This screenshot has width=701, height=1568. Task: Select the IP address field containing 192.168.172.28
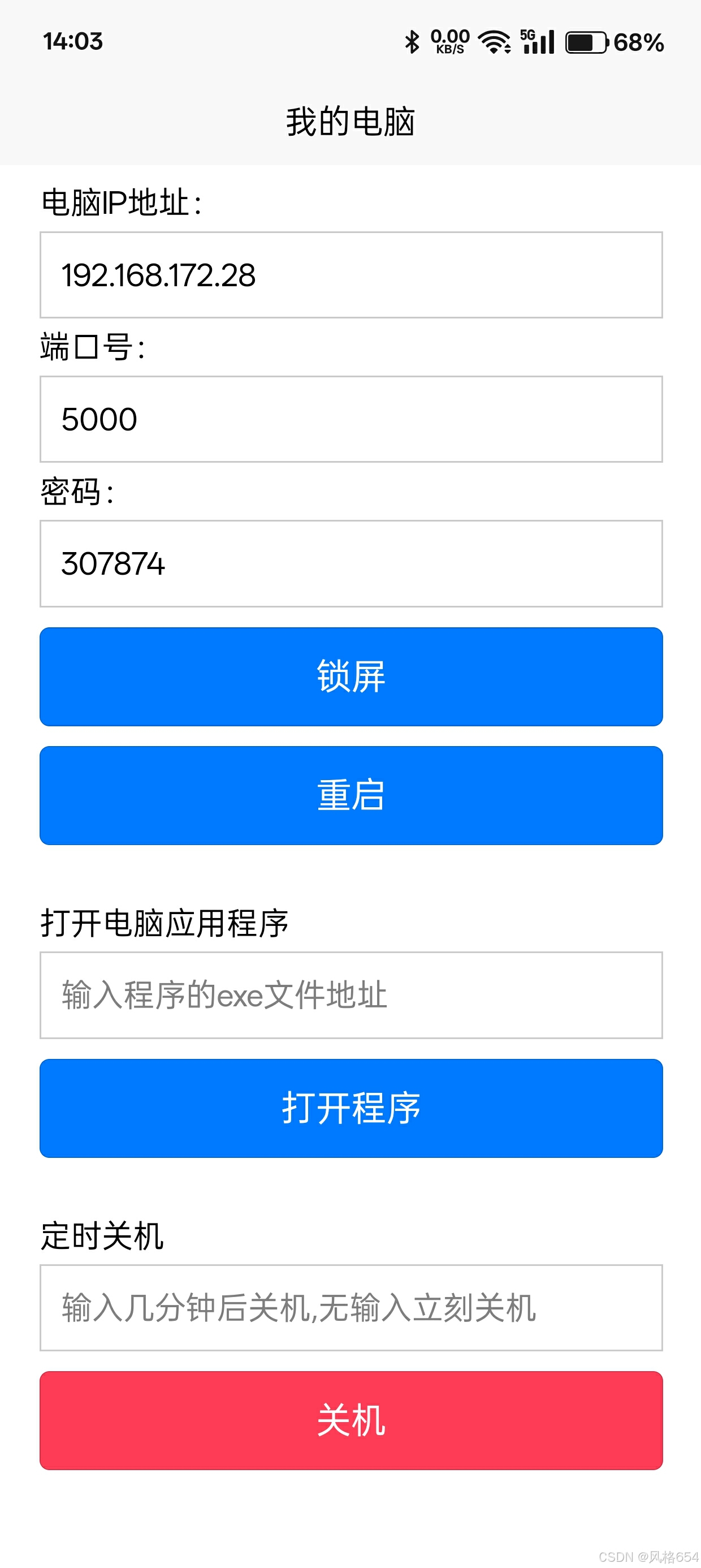click(x=350, y=274)
